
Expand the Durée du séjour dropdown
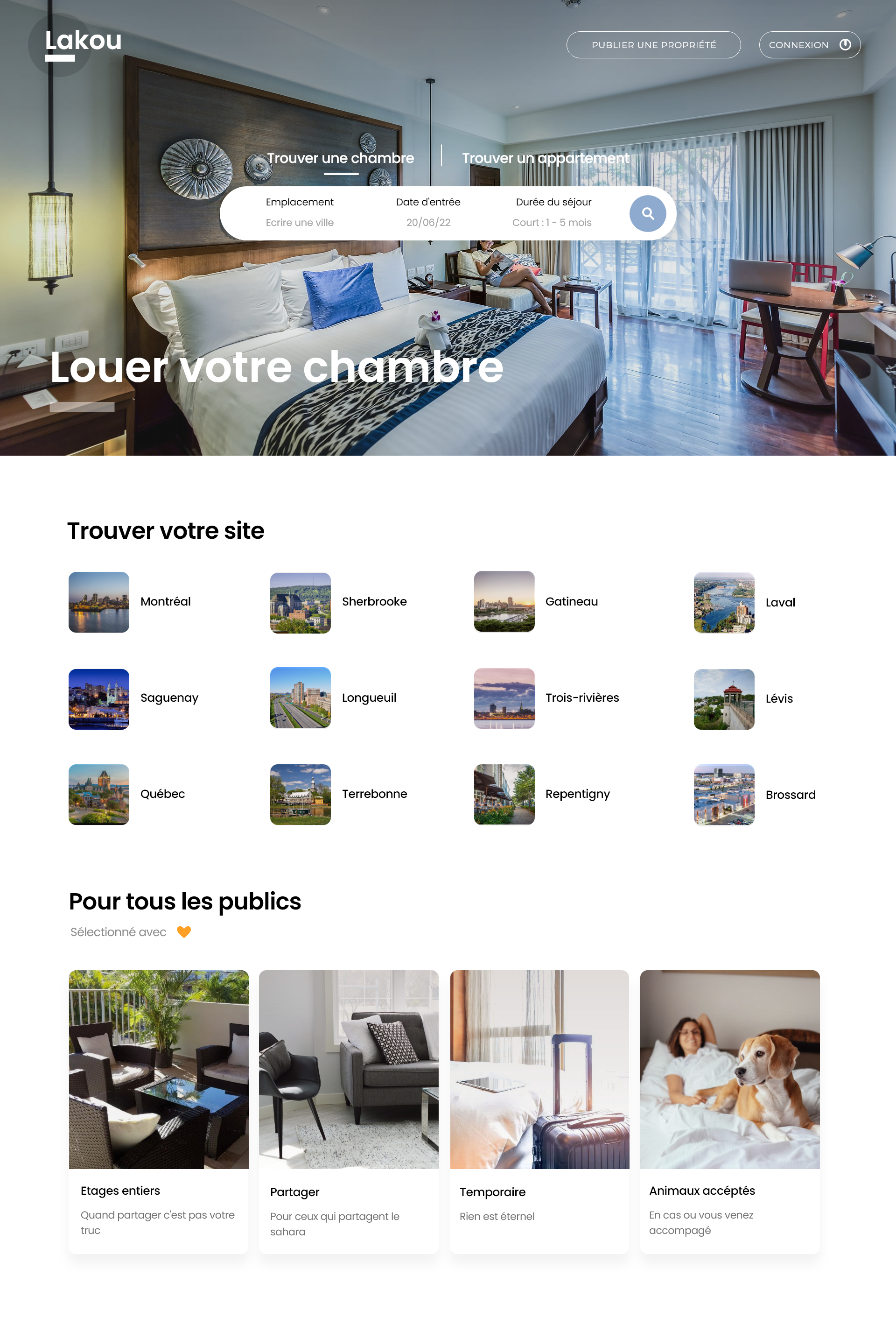pyautogui.click(x=552, y=222)
